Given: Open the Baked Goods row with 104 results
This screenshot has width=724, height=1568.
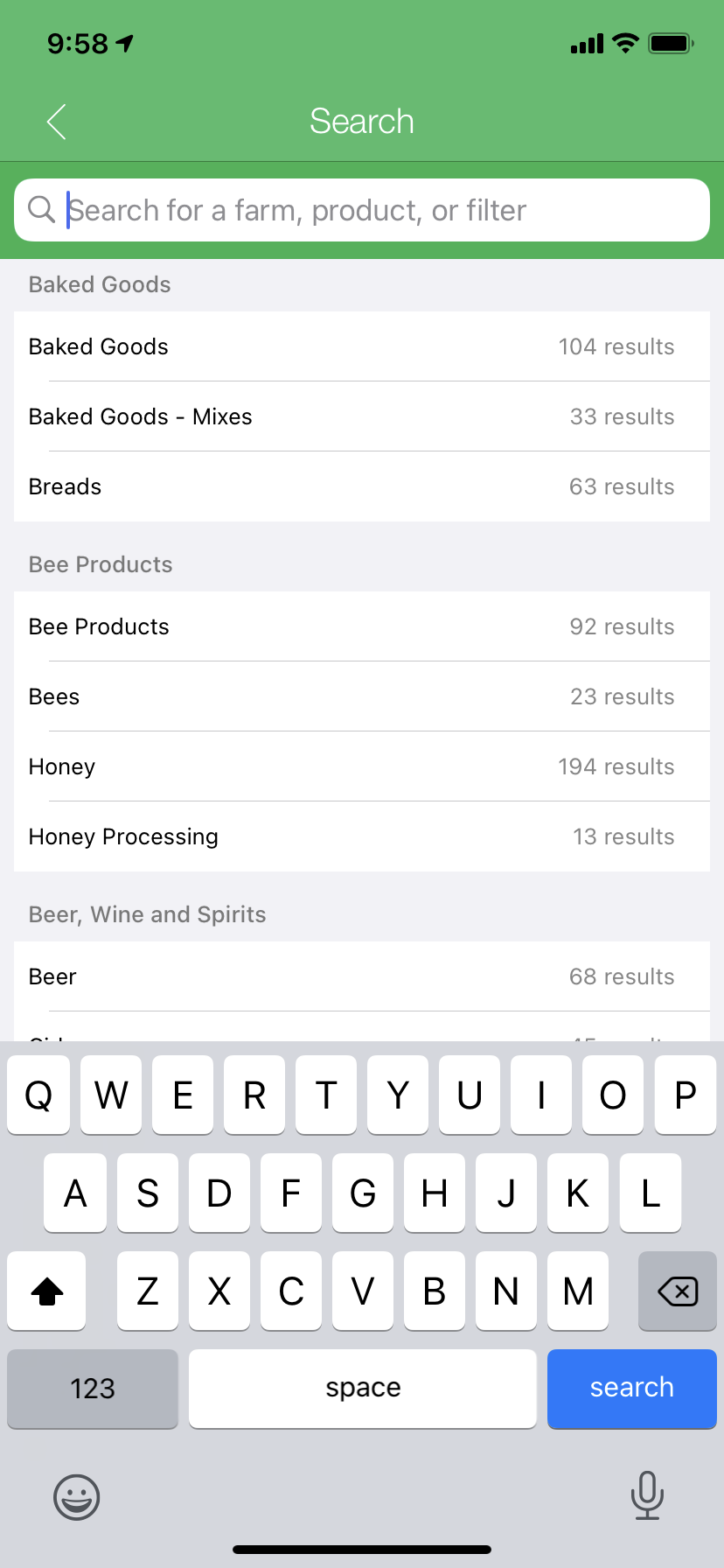Looking at the screenshot, I should 362,346.
